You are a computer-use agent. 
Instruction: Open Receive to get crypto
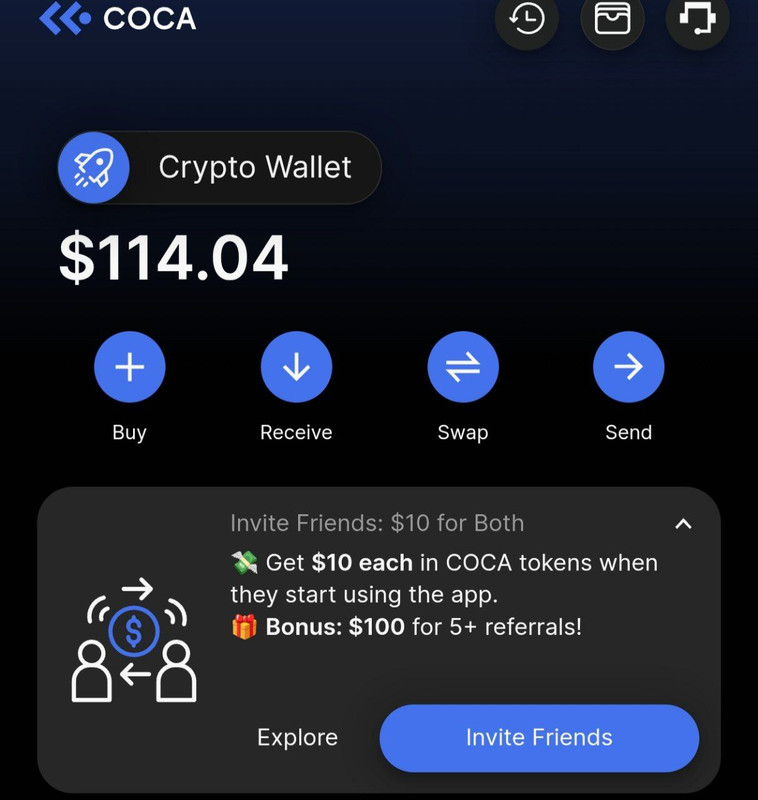(296, 368)
